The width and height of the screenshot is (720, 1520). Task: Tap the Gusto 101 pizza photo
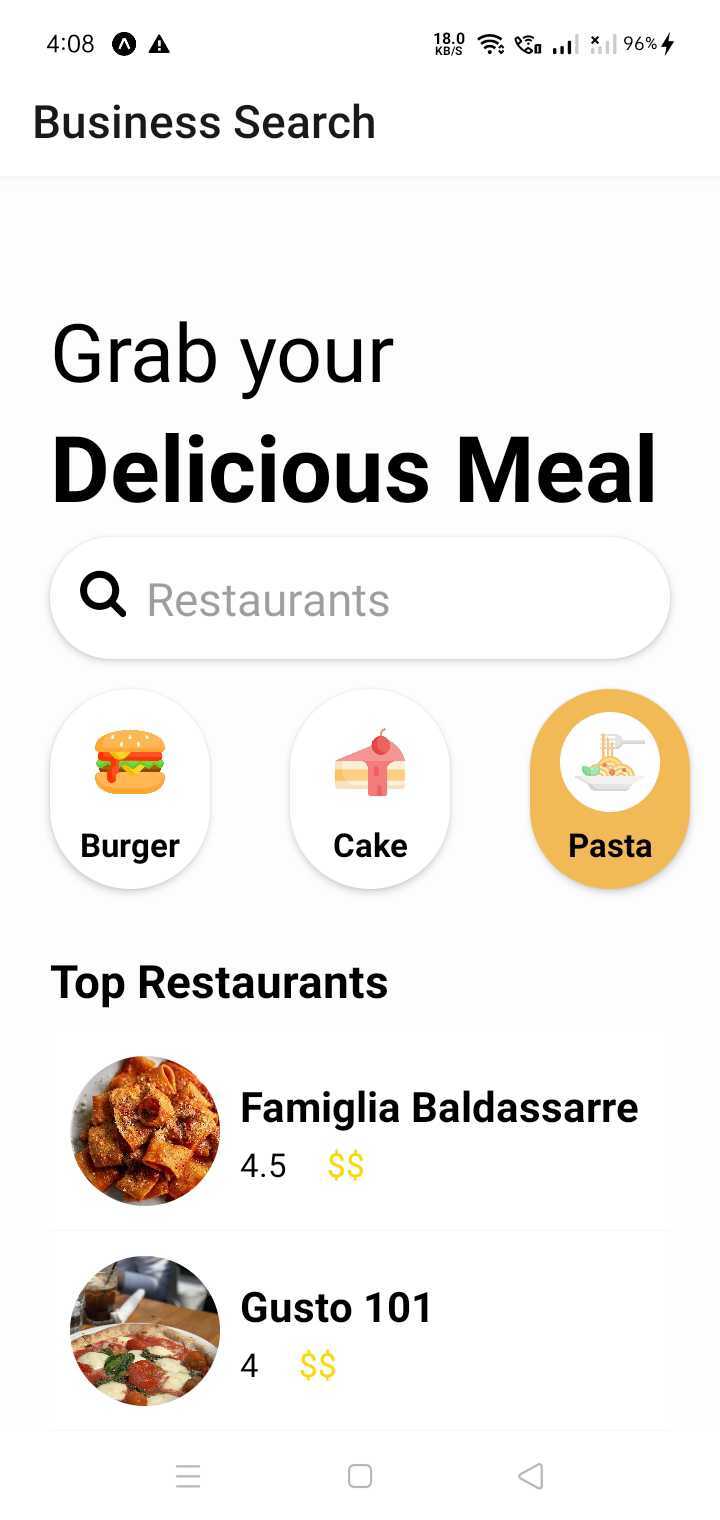[144, 1330]
